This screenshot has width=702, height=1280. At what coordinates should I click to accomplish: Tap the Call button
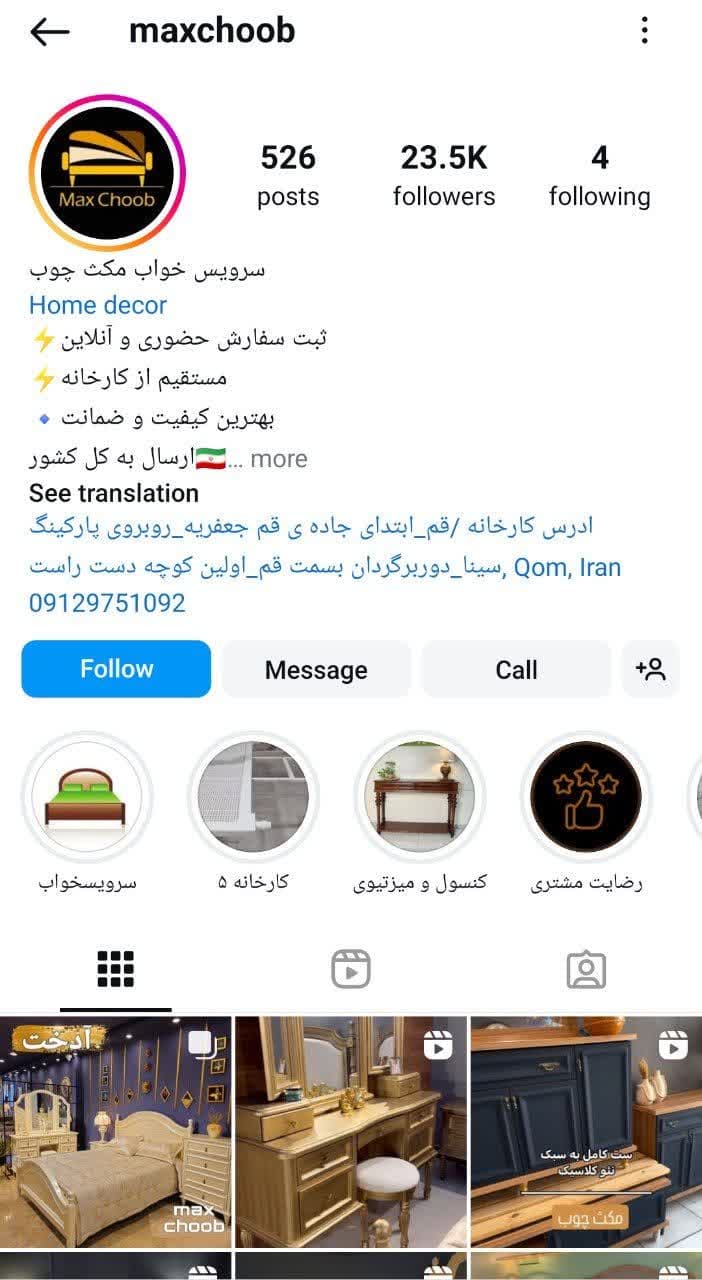point(516,669)
